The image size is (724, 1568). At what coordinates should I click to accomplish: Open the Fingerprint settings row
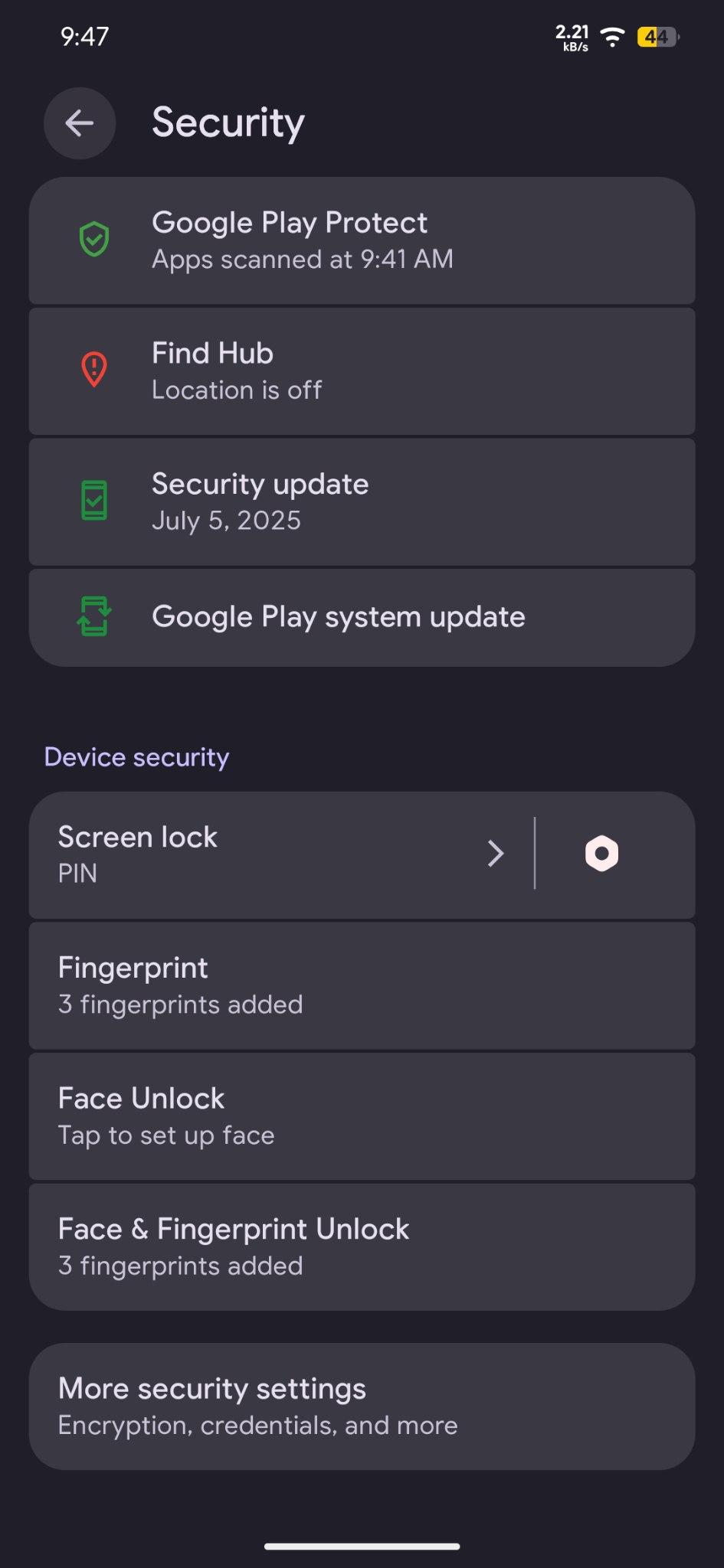pos(362,986)
